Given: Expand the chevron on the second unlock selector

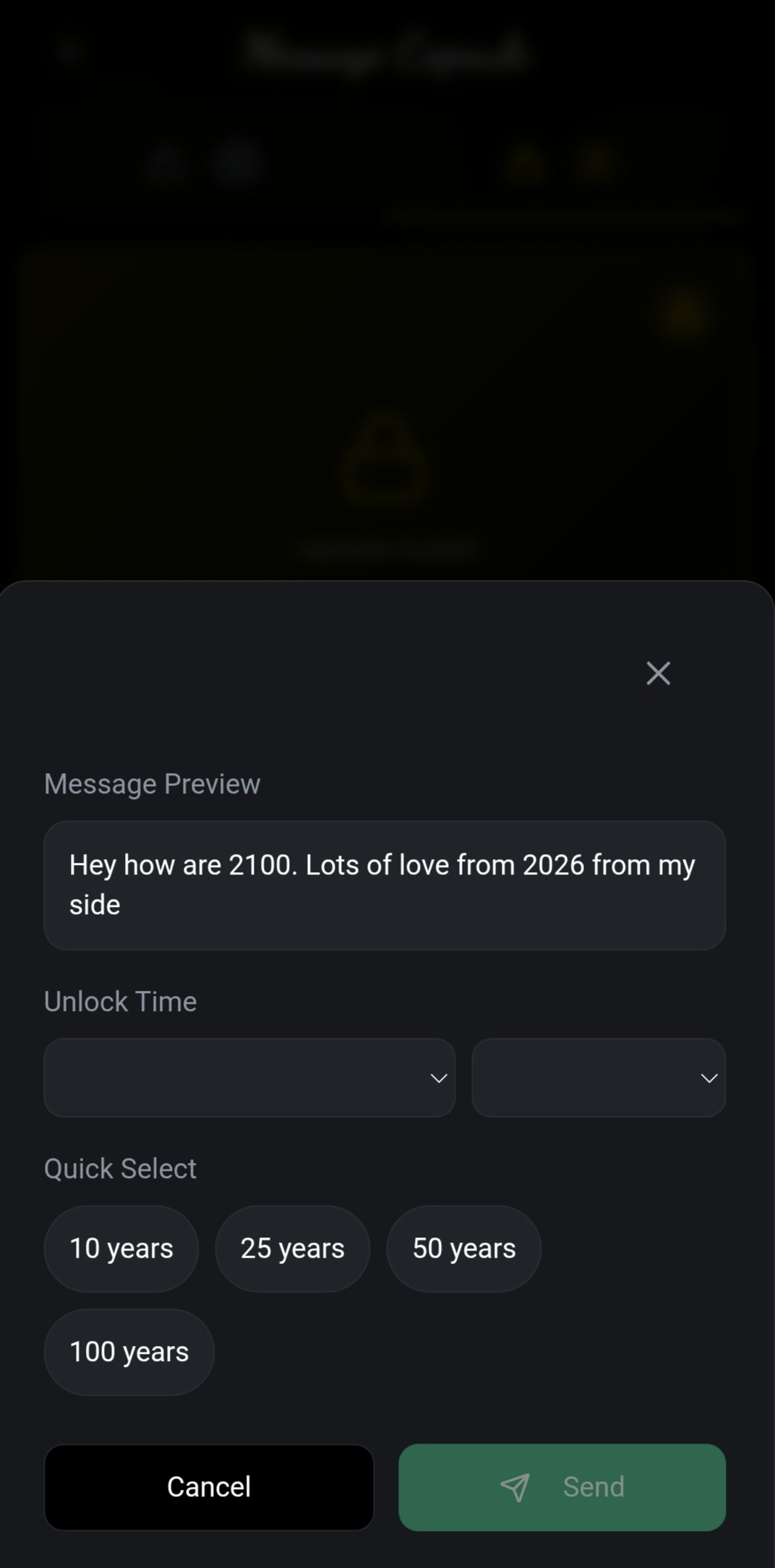Looking at the screenshot, I should click(x=707, y=1078).
